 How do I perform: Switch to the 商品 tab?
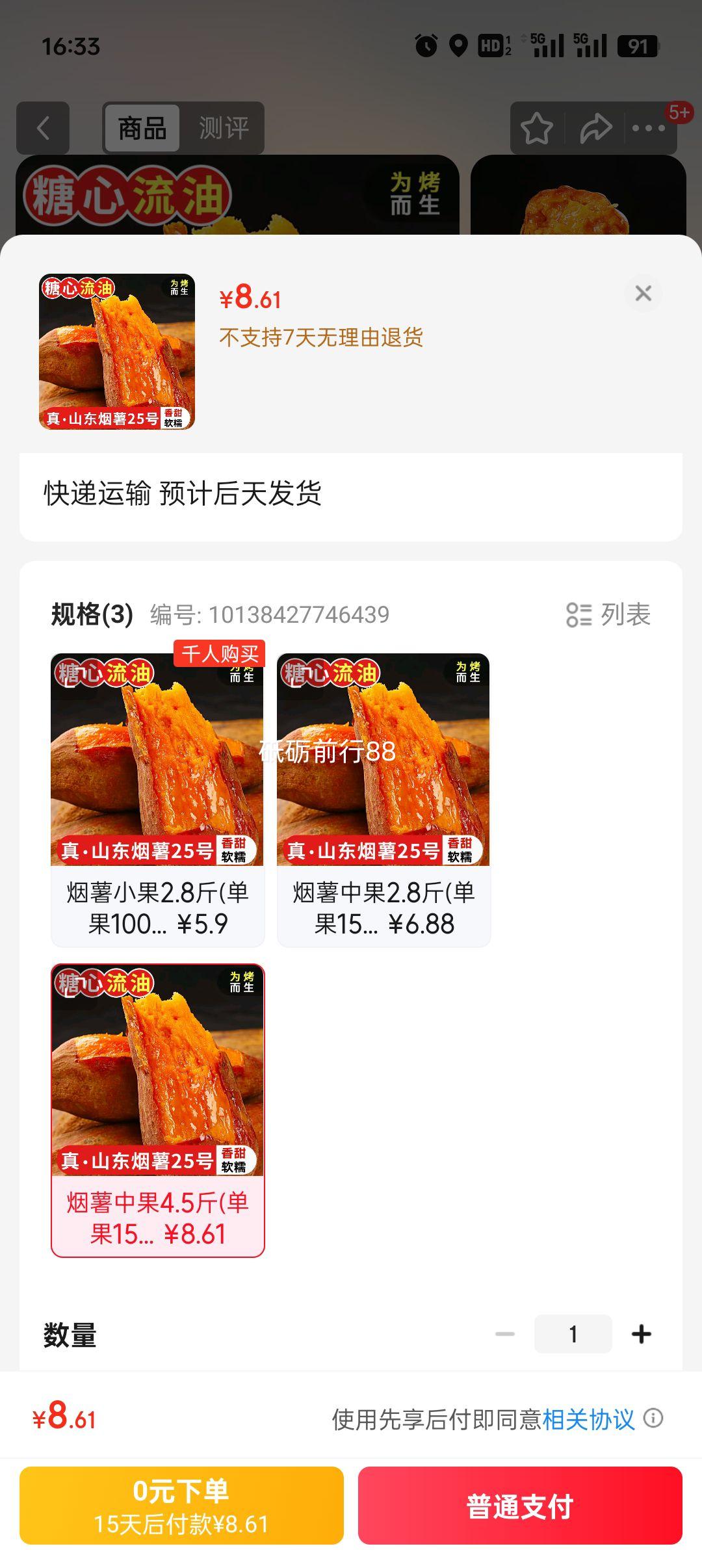pyautogui.click(x=142, y=128)
